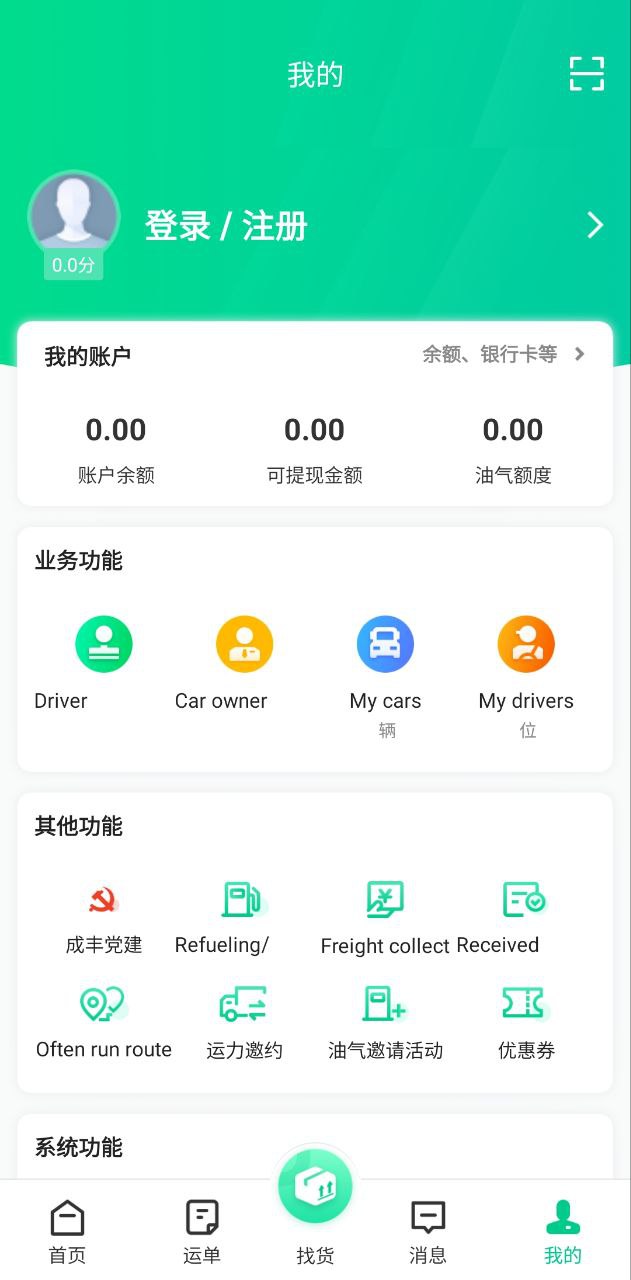Open the Received function

pos(522,917)
